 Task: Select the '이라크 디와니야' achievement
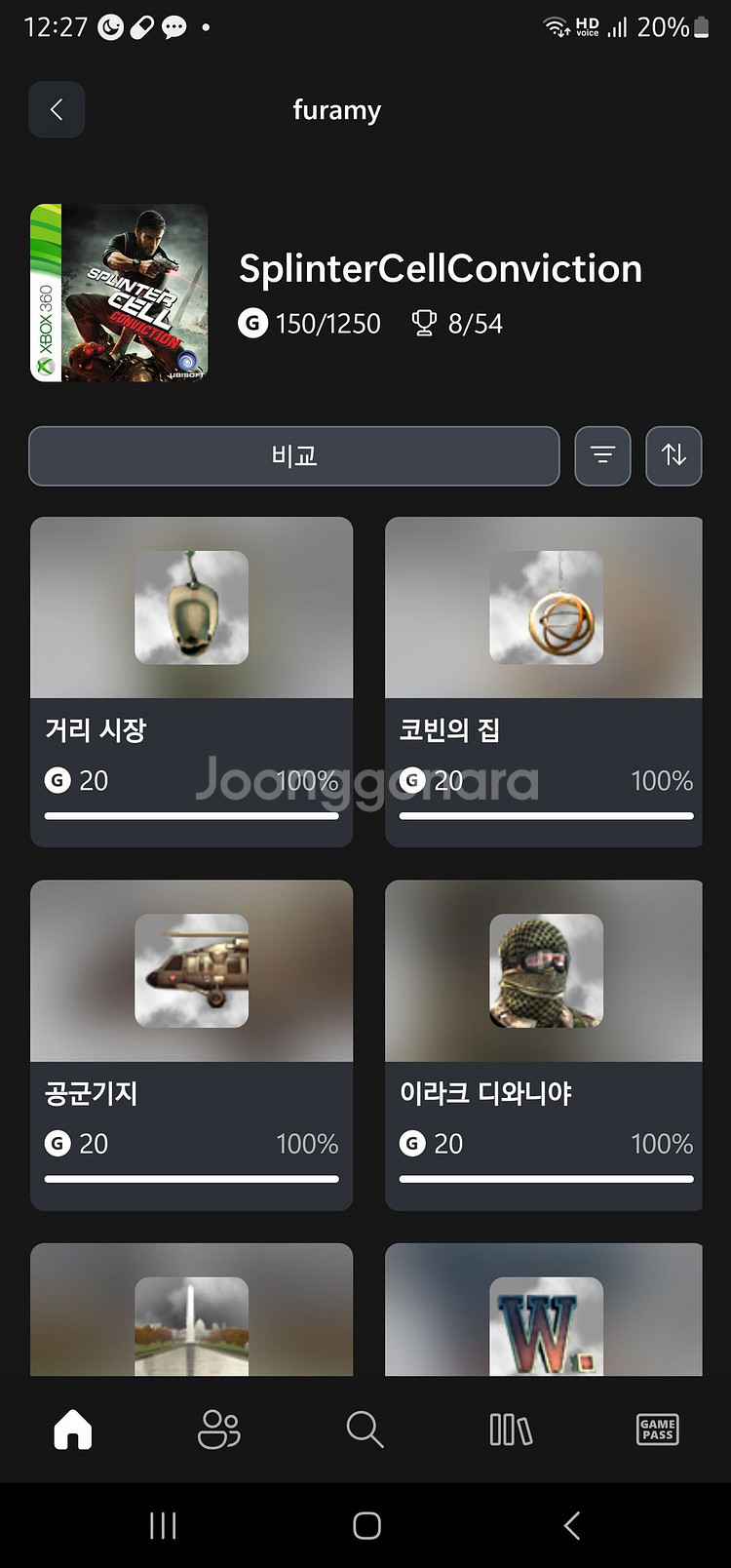point(543,1045)
